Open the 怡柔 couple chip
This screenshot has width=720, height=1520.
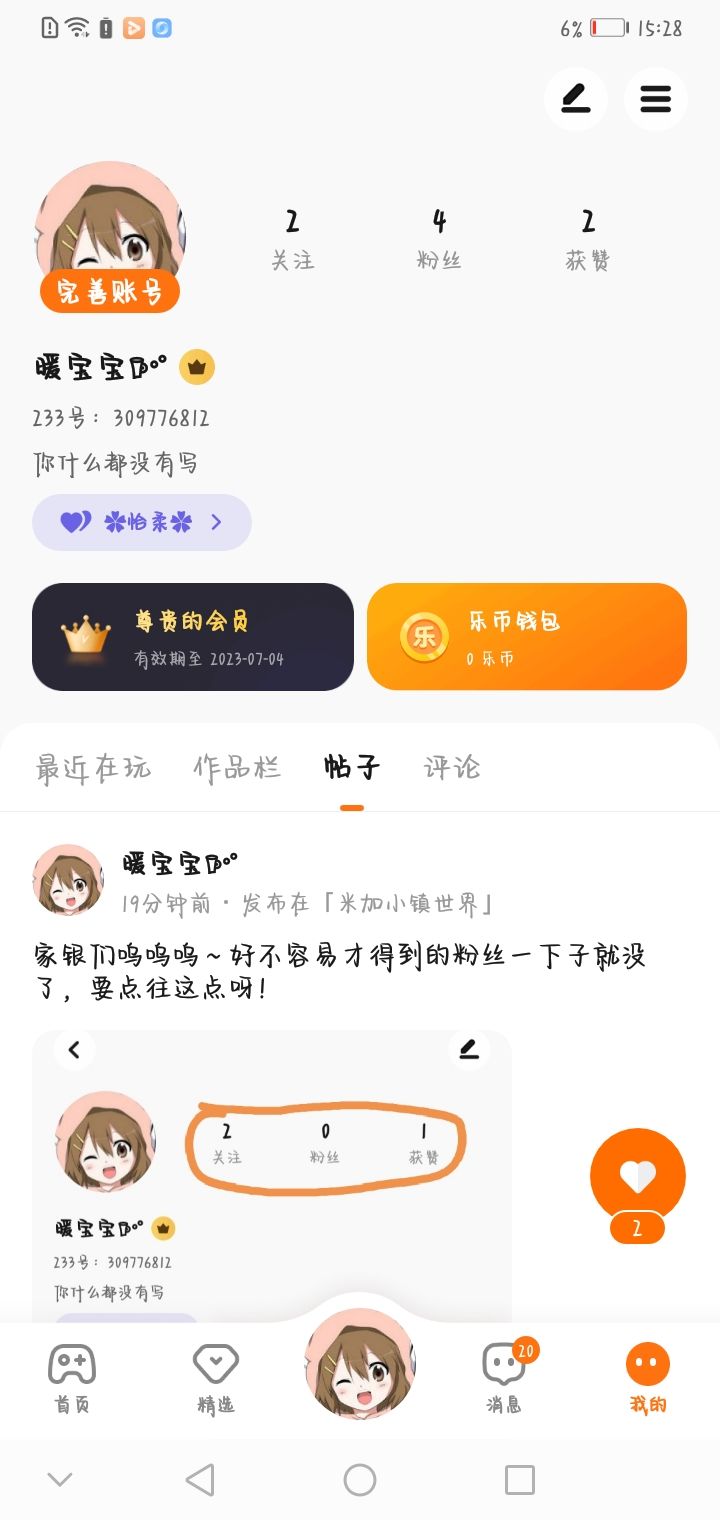[x=142, y=522]
